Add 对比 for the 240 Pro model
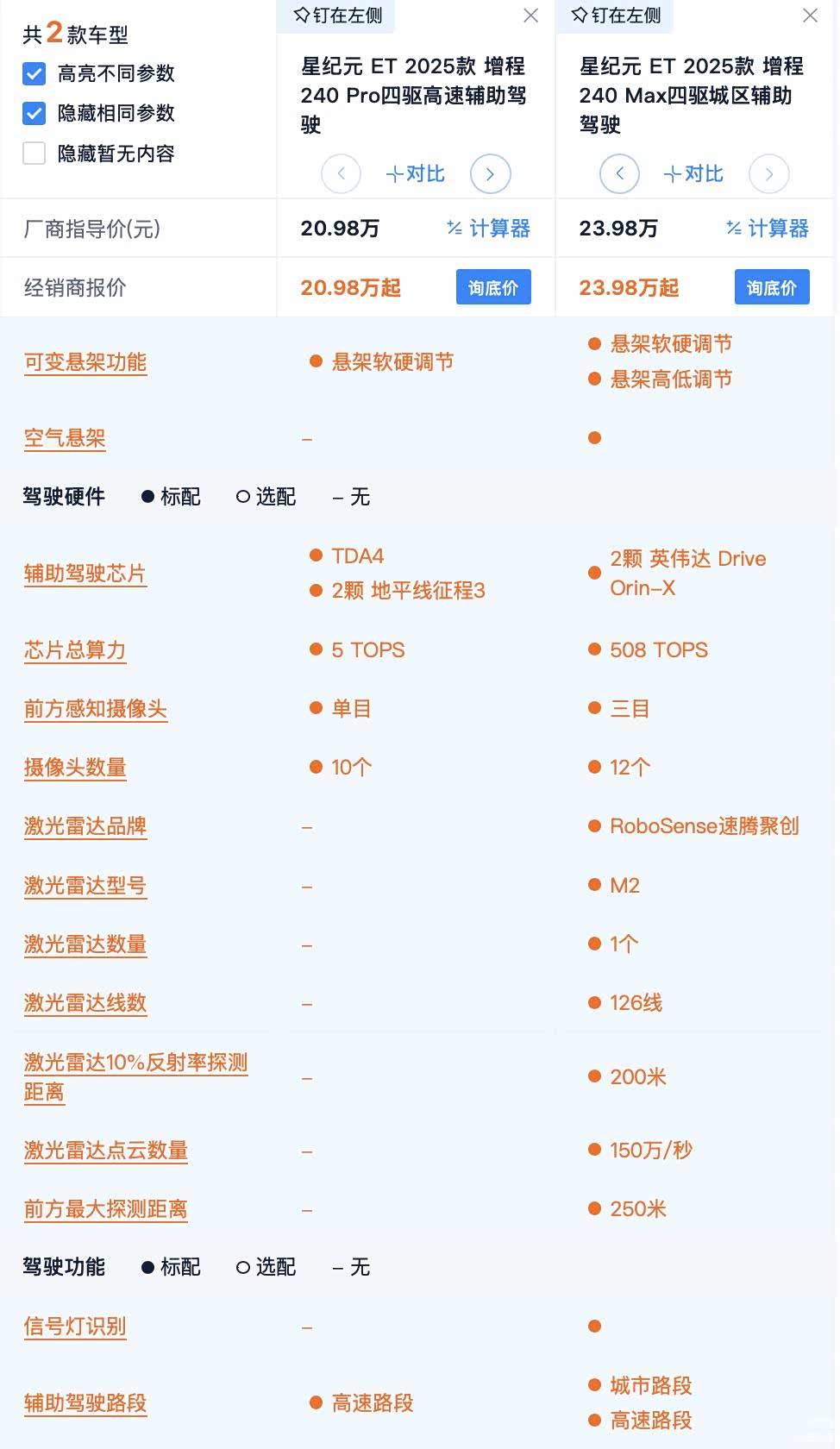Screen dimensions: 840x1449 click(x=415, y=174)
